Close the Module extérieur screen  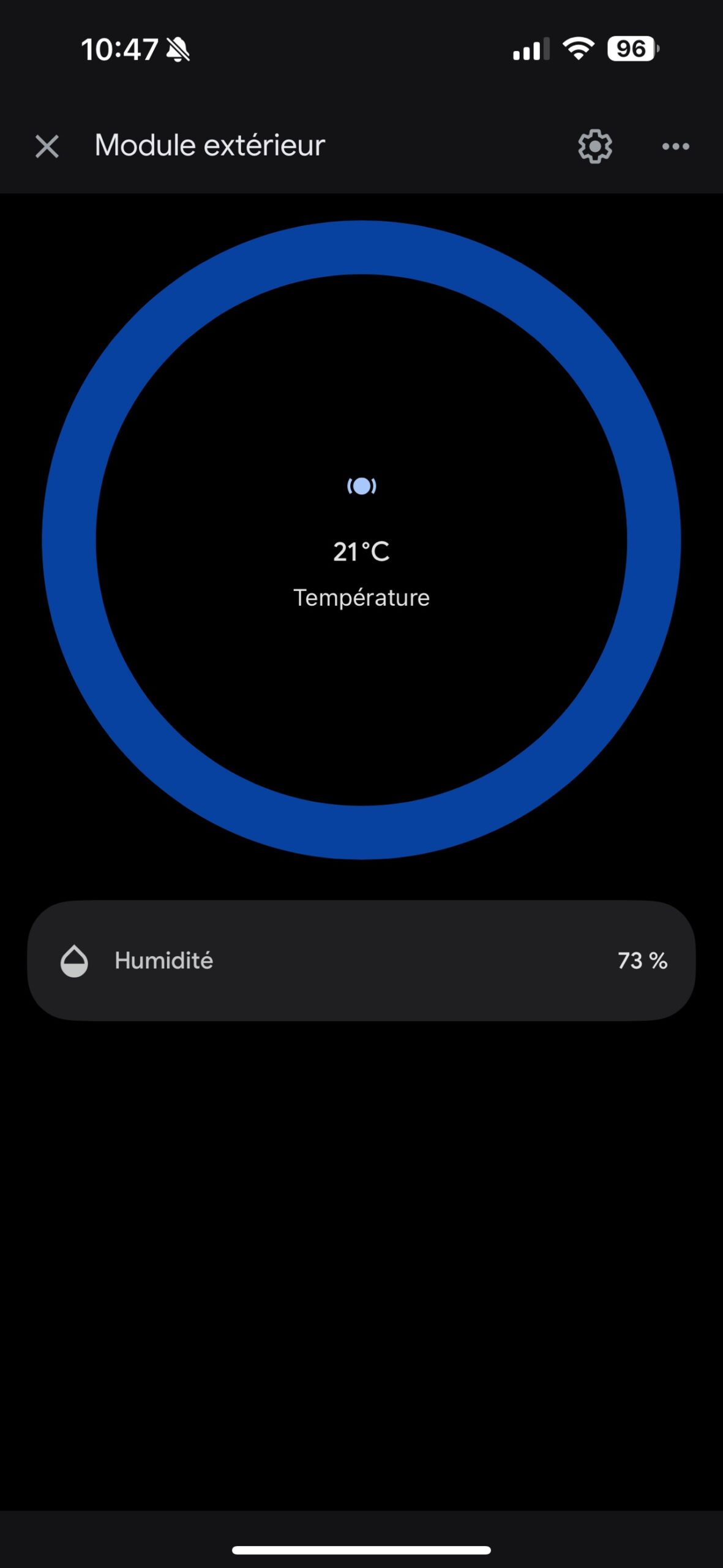[47, 146]
